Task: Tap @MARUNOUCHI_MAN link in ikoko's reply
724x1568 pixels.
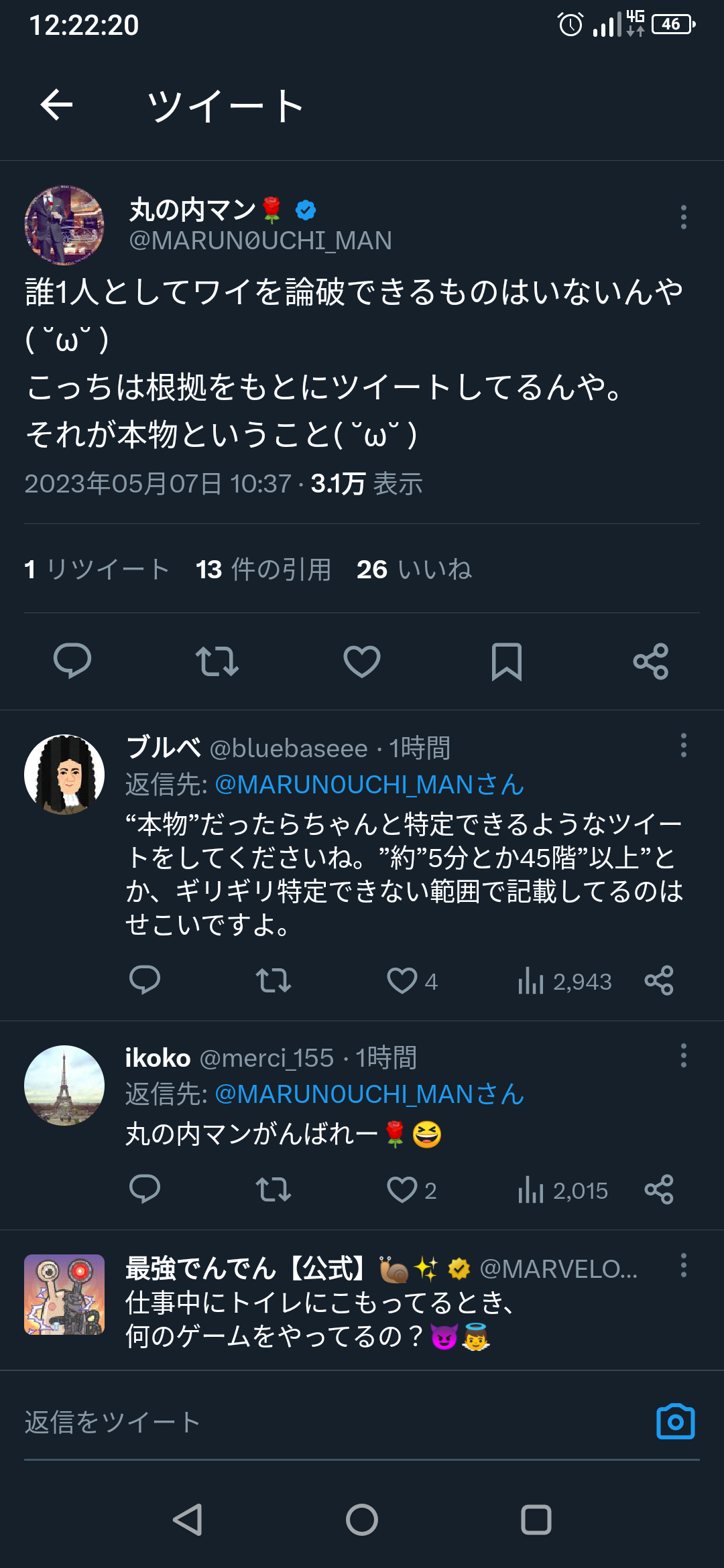Action: (345, 1094)
